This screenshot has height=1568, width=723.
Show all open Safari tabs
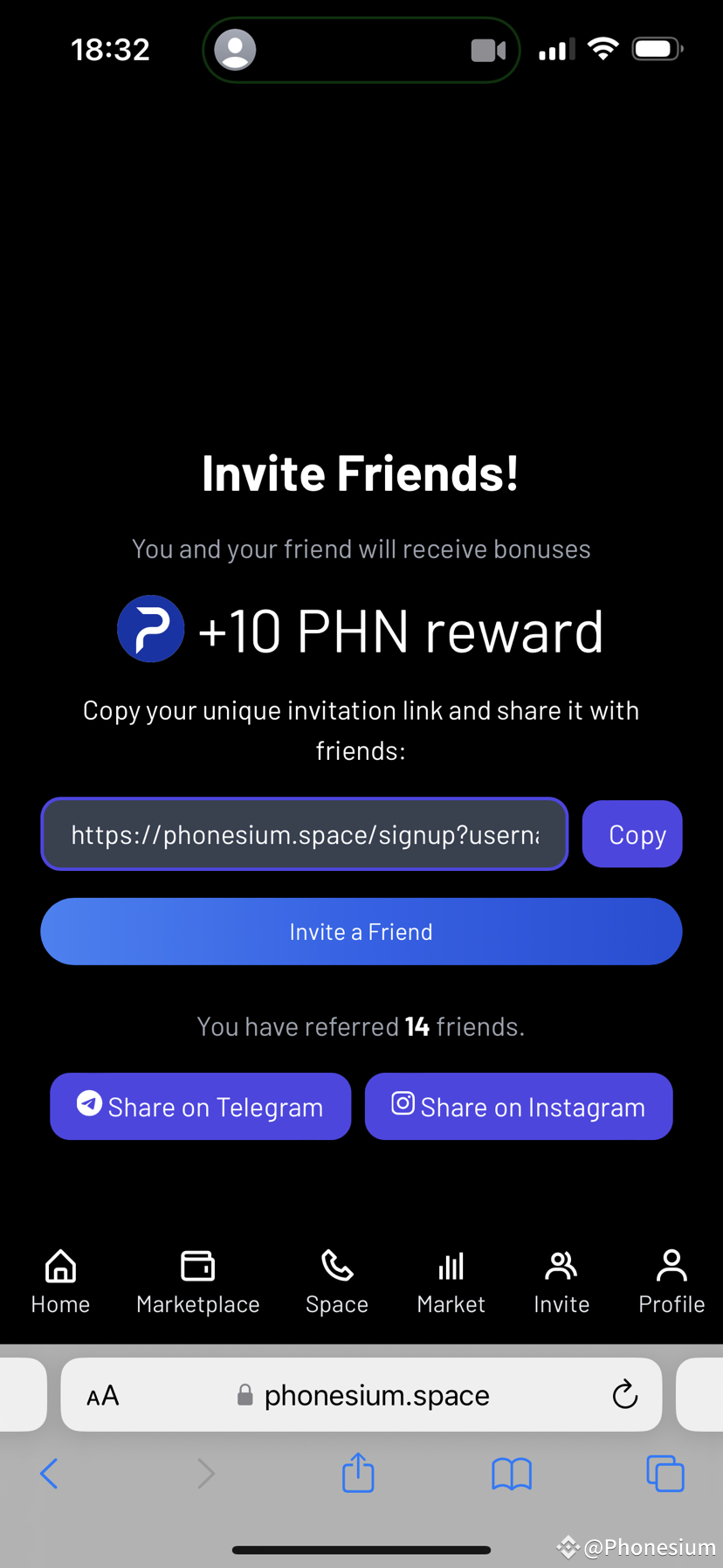664,1474
